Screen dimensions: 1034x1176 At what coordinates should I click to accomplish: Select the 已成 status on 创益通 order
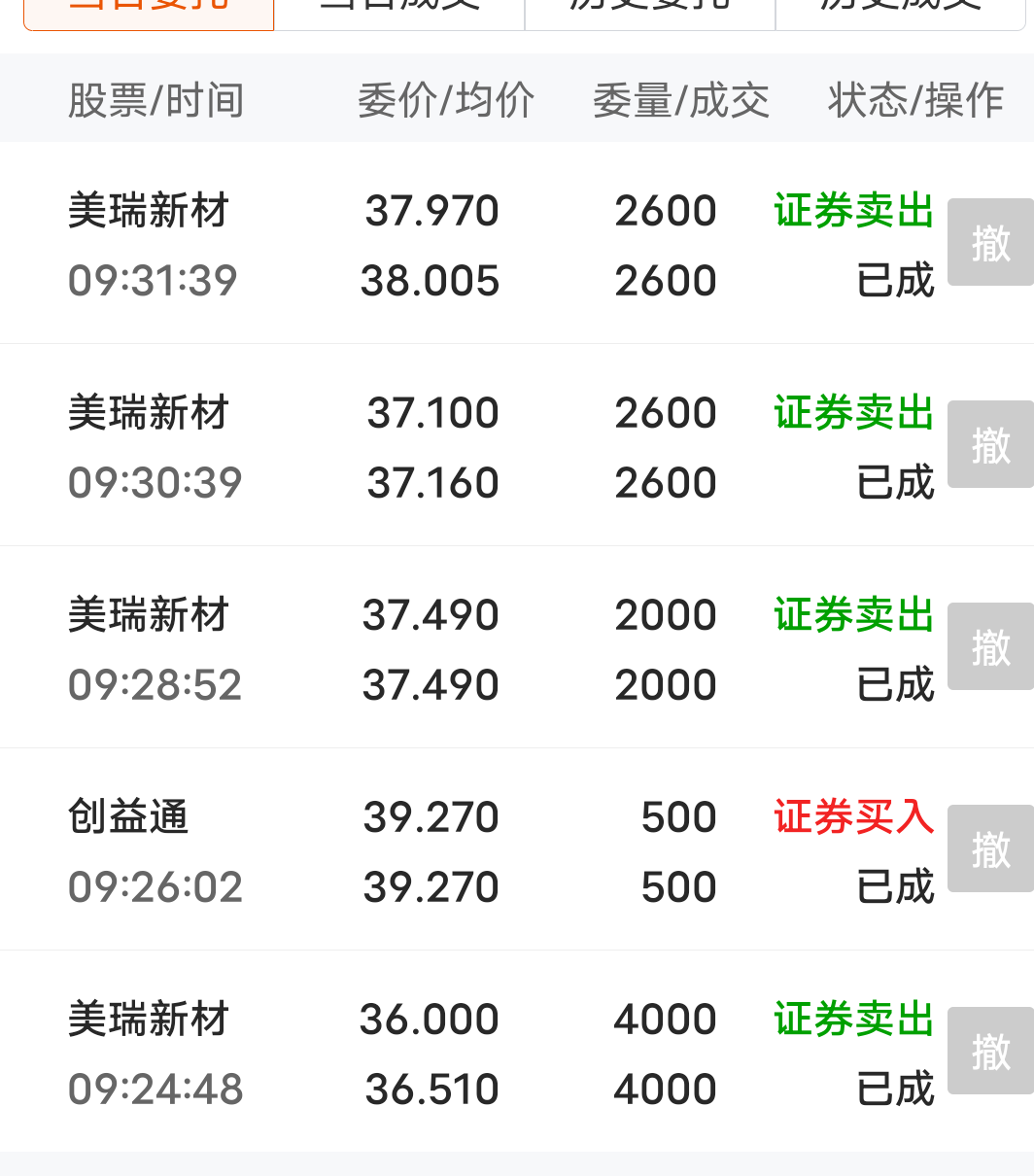[895, 885]
